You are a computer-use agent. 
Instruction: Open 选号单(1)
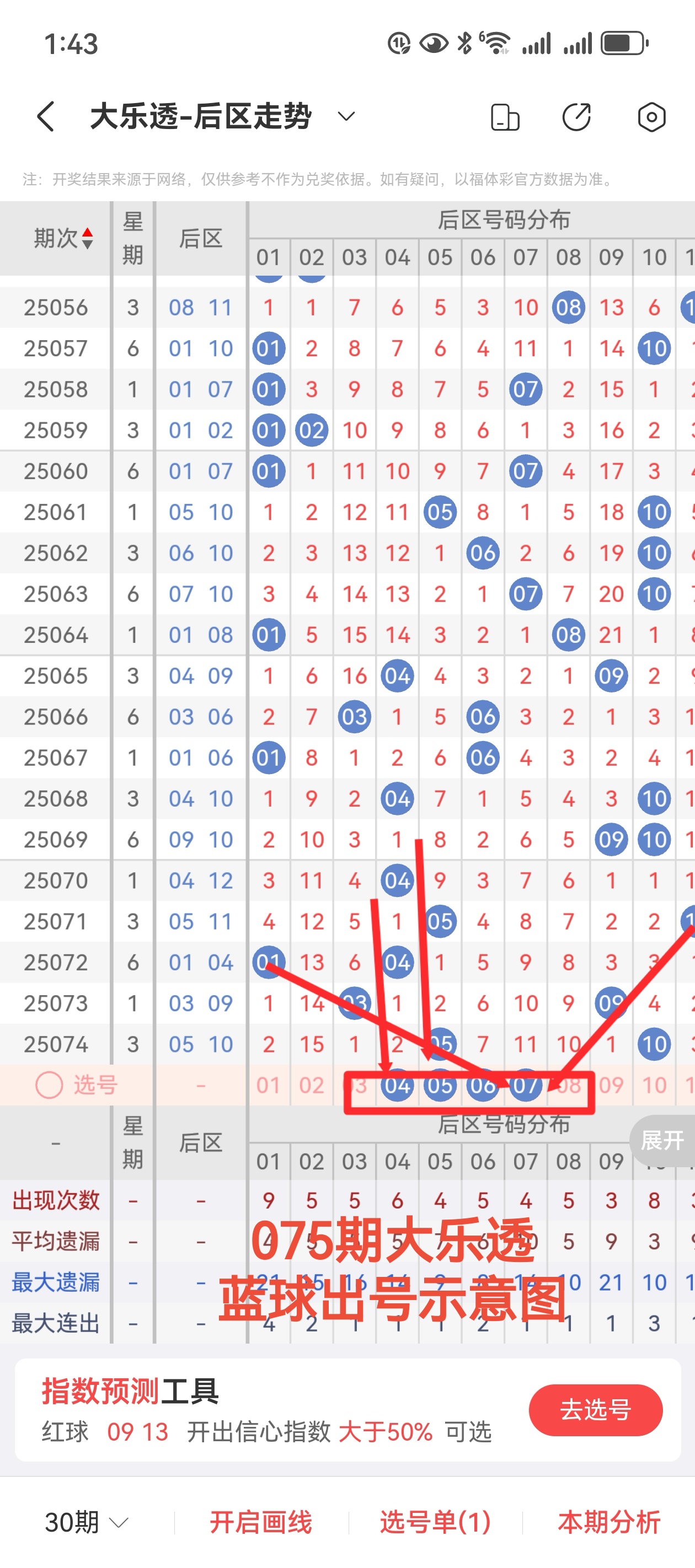(435, 1522)
